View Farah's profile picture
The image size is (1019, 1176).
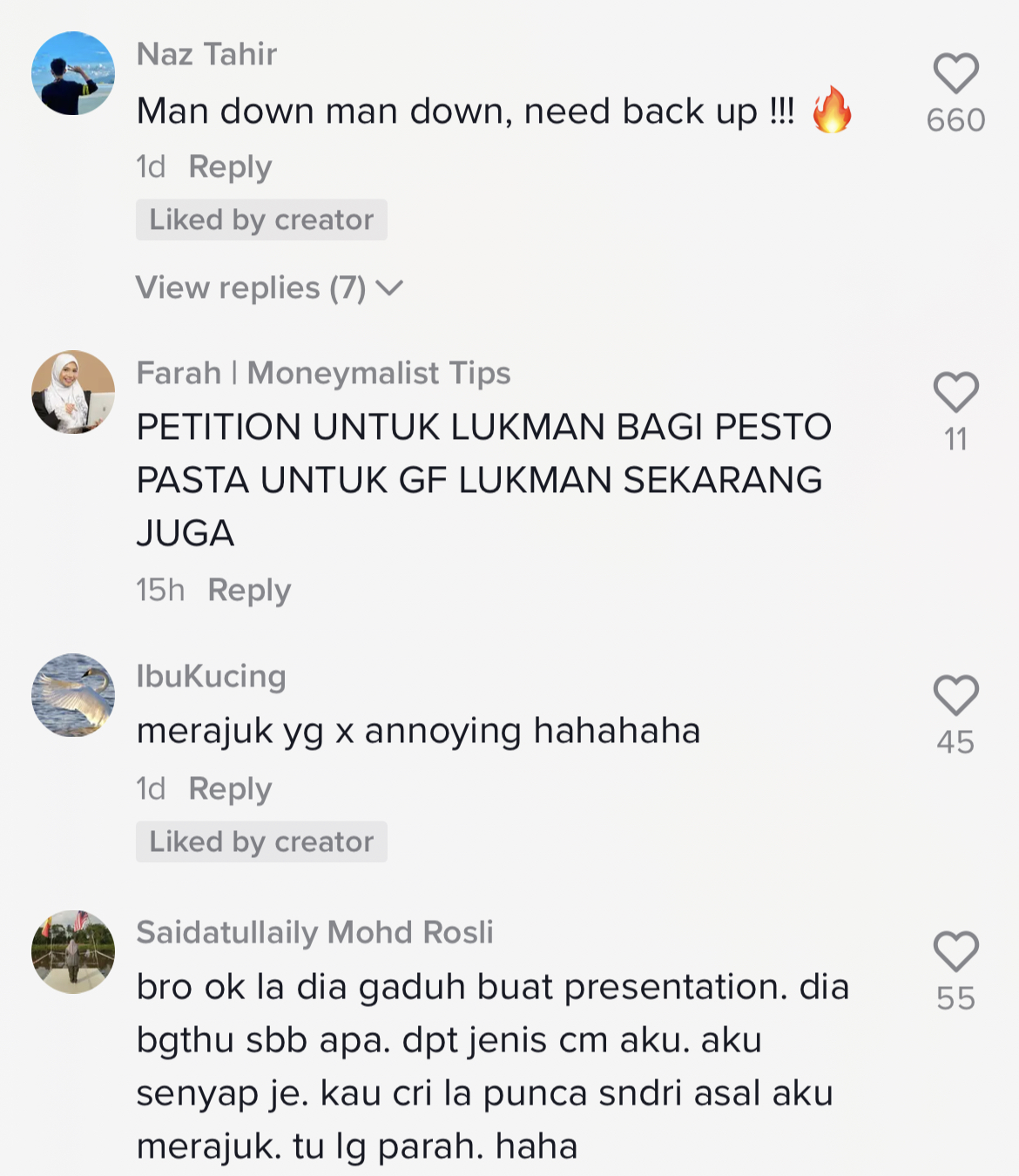point(73,392)
